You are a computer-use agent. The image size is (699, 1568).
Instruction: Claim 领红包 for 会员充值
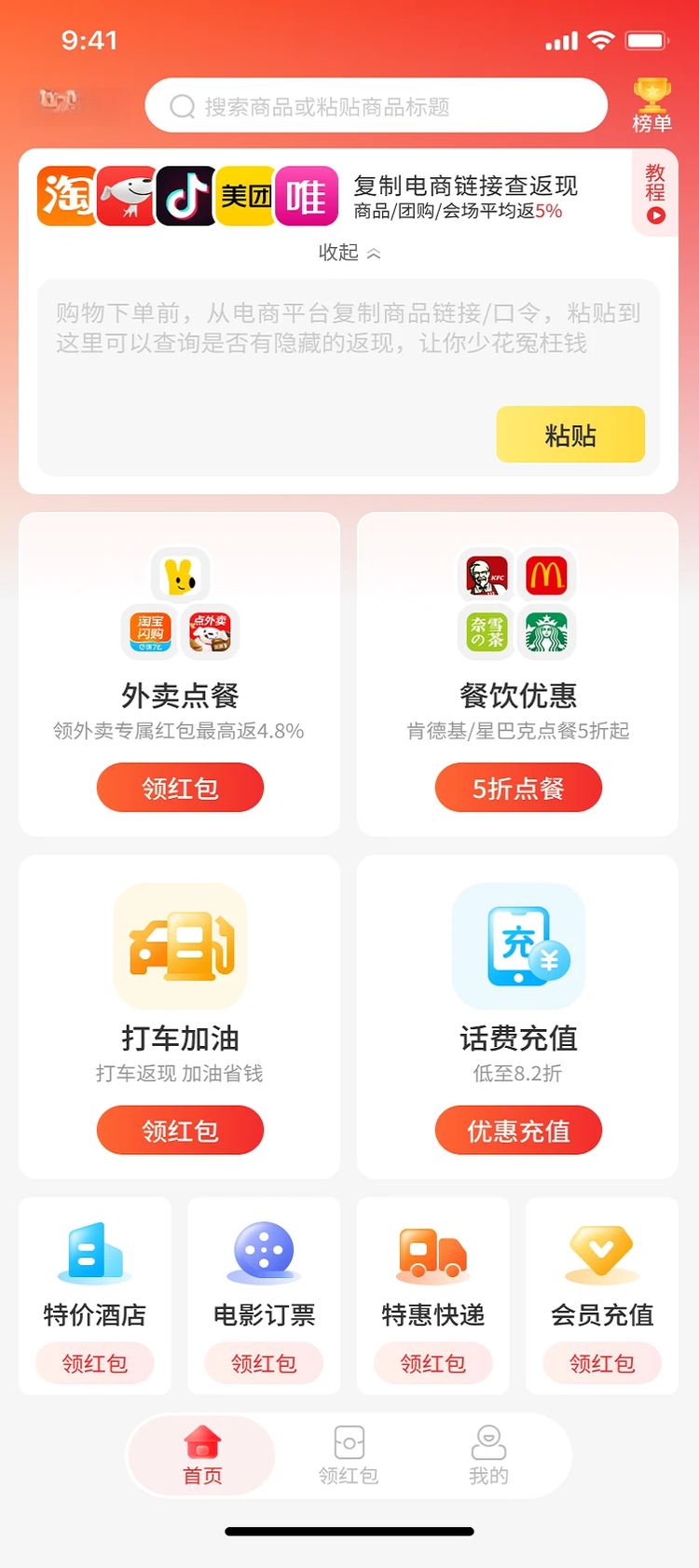point(602,1363)
